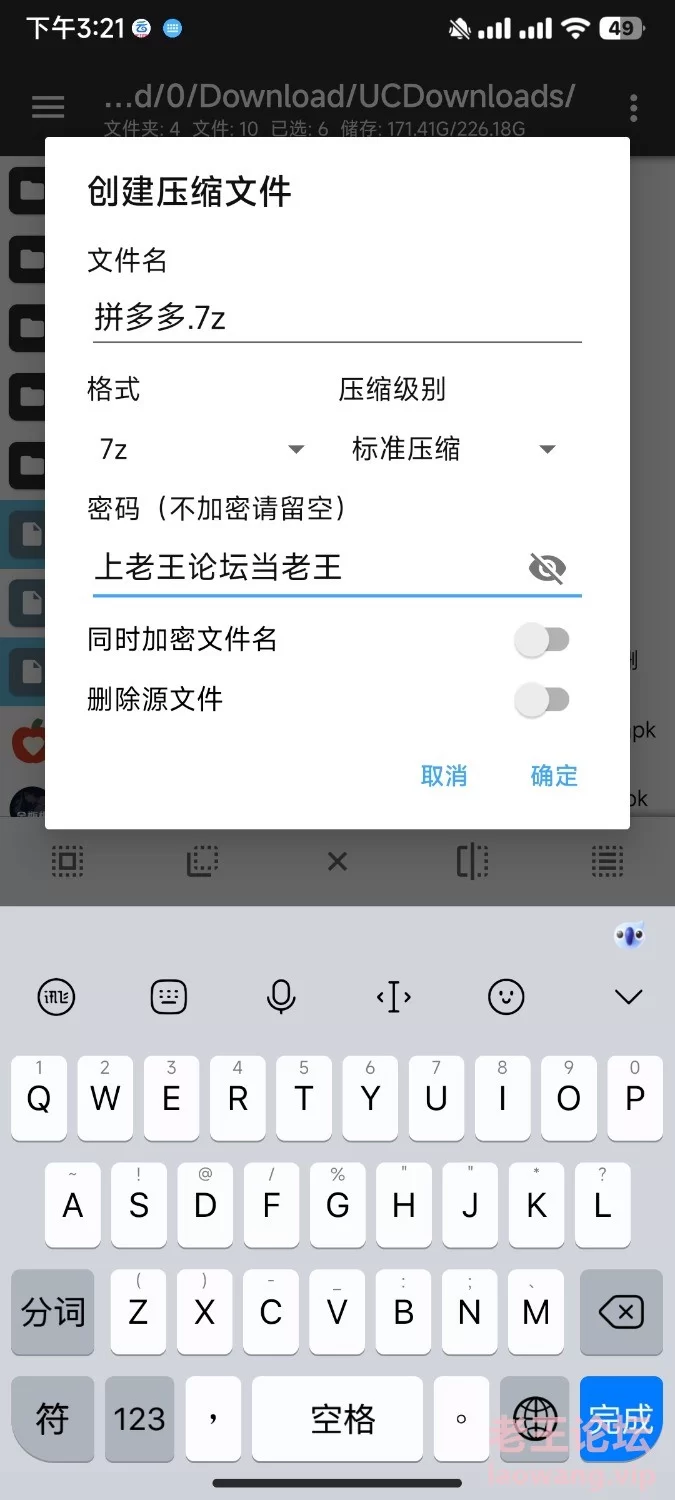Tap the 分词 key on the keyboard
Image resolution: width=675 pixels, height=1500 pixels.
click(53, 1312)
